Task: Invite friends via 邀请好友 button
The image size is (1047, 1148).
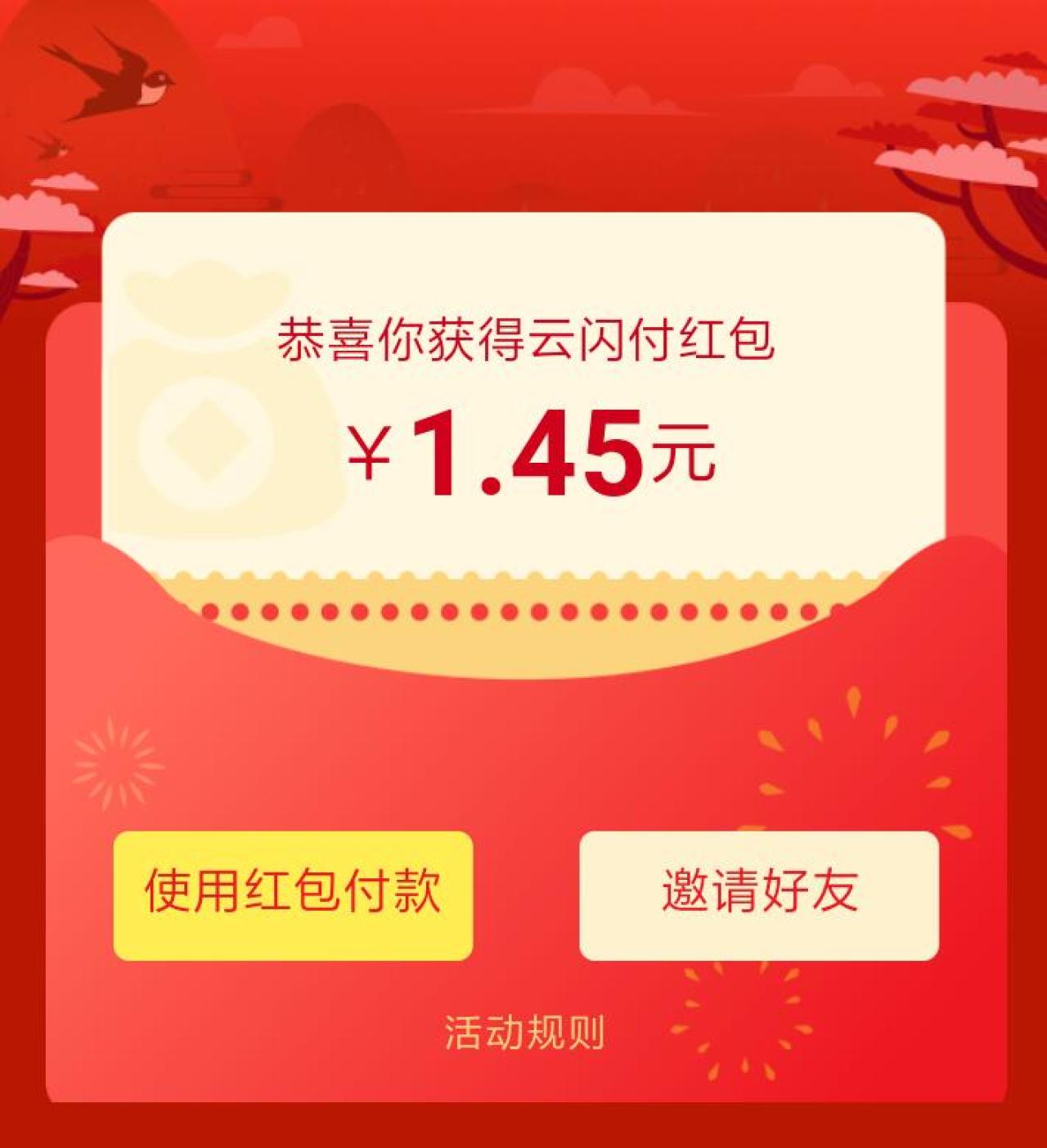Action: click(x=759, y=895)
